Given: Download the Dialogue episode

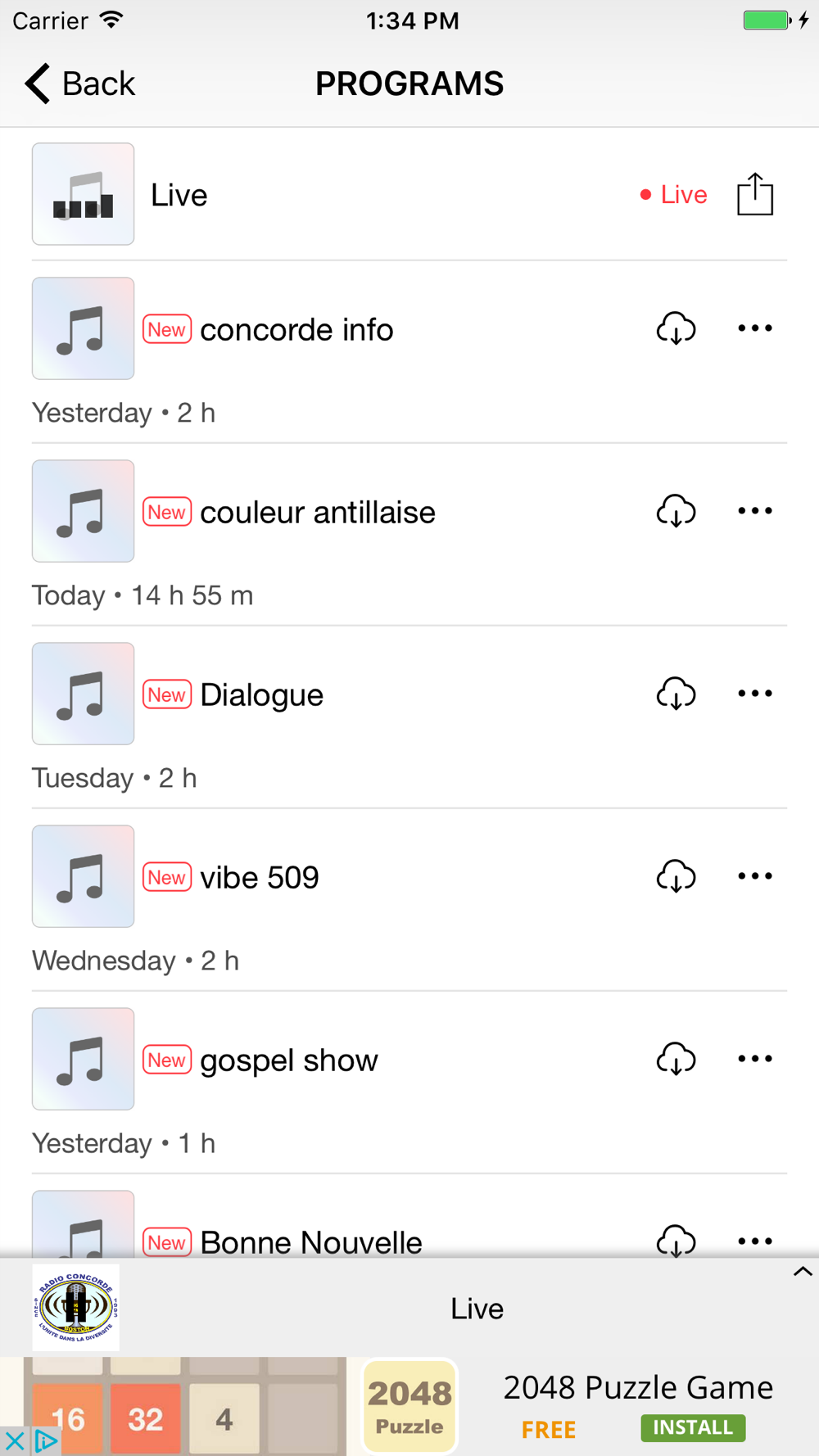Looking at the screenshot, I should (x=676, y=694).
